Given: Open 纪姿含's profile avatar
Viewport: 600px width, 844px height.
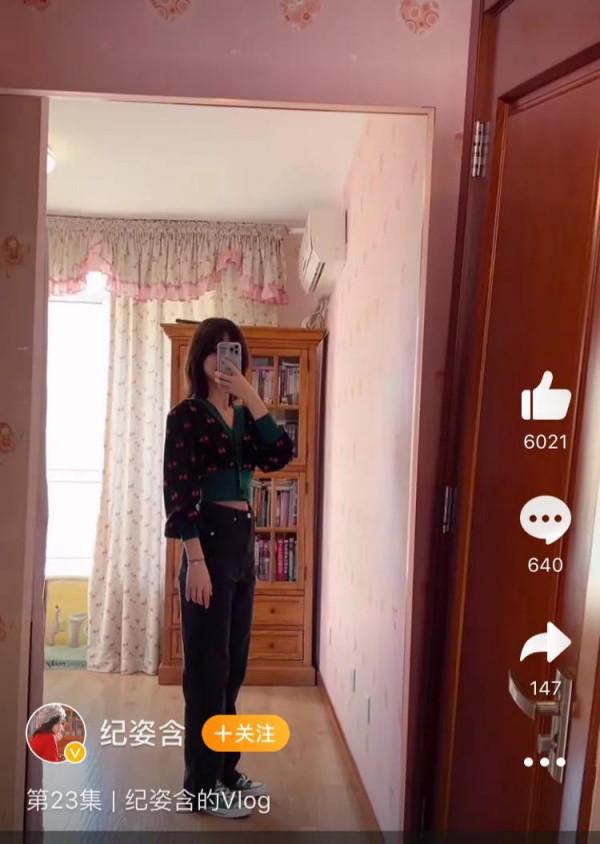Looking at the screenshot, I should pyautogui.click(x=55, y=732).
